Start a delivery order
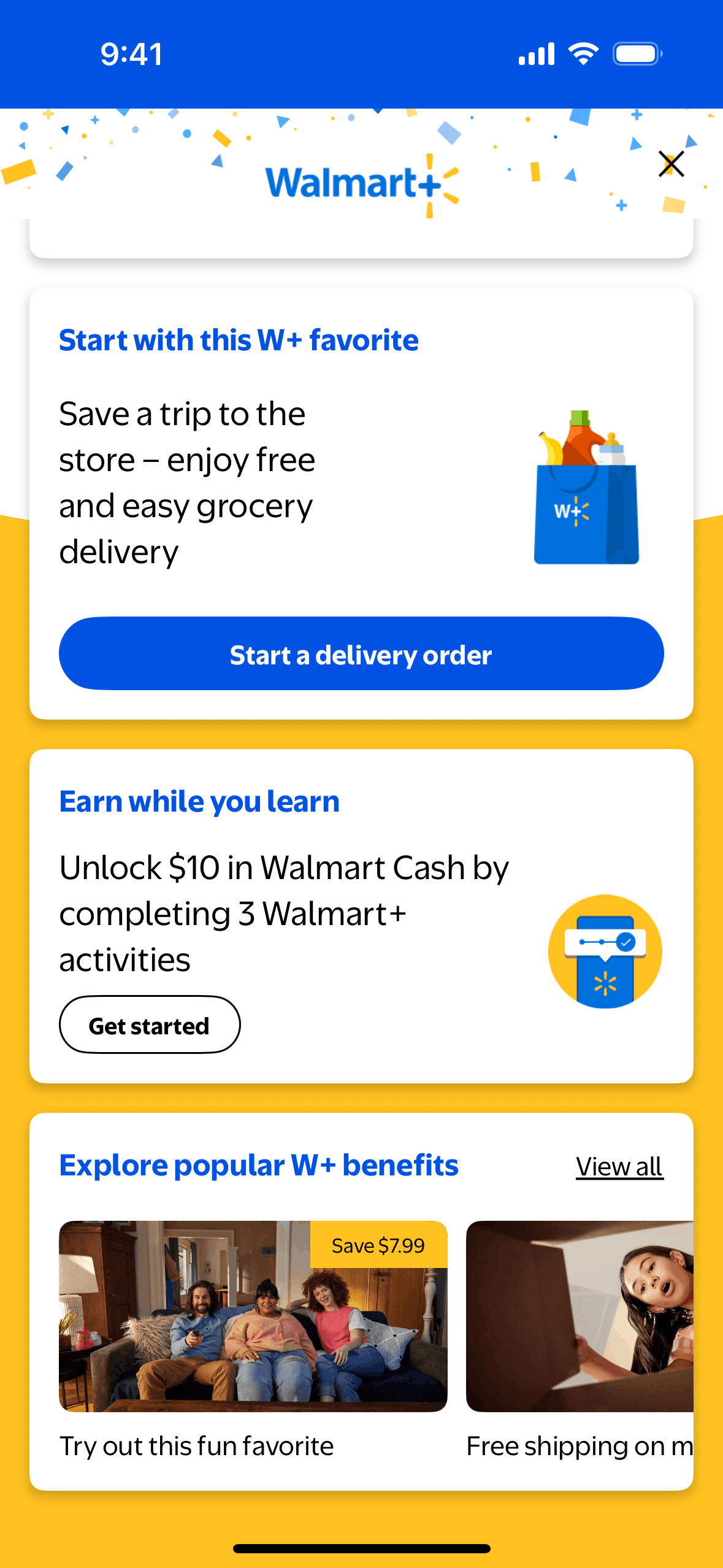The height and width of the screenshot is (1568, 723). click(x=361, y=654)
